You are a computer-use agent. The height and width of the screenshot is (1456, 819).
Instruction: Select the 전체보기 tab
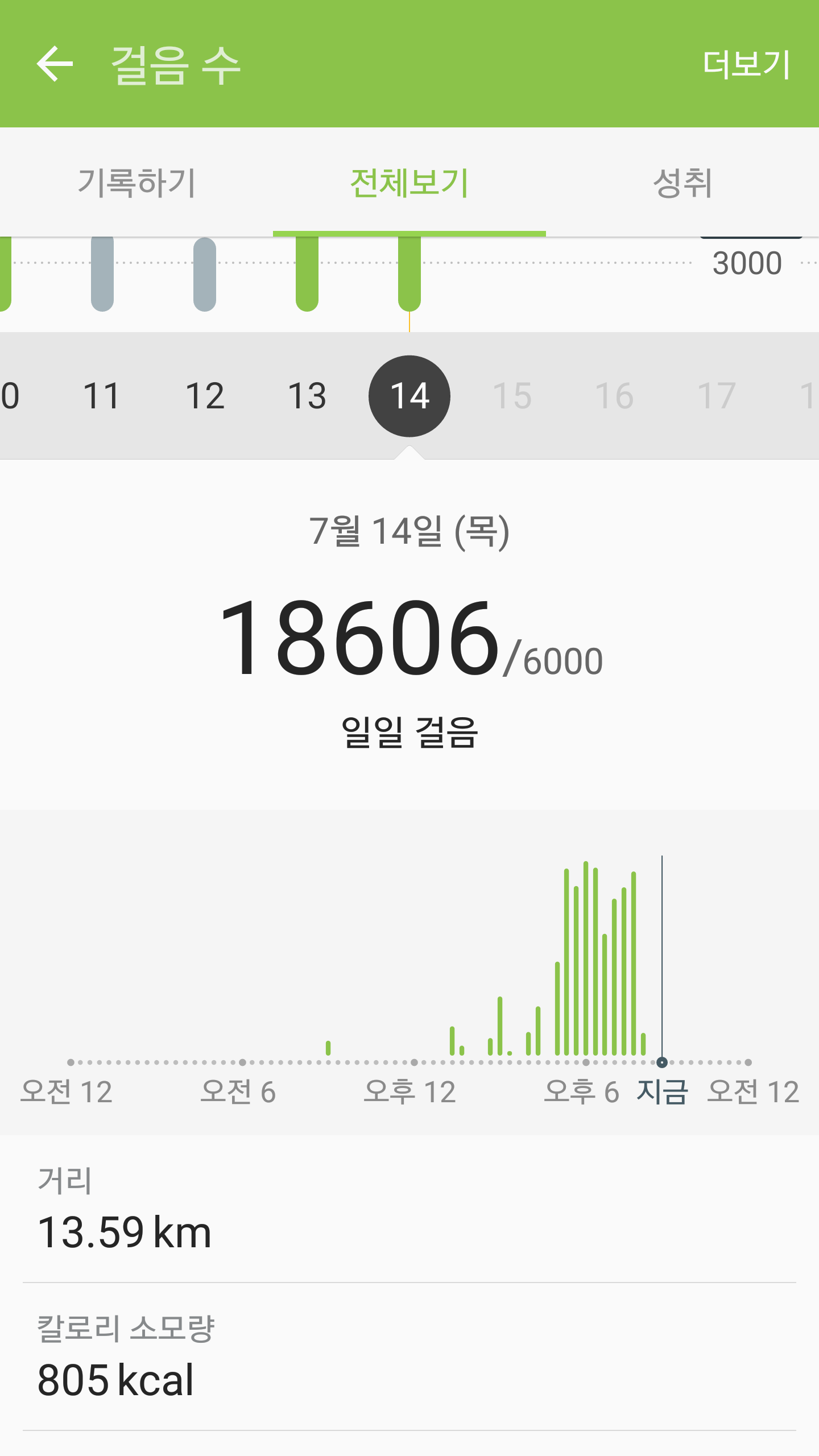pos(409,183)
